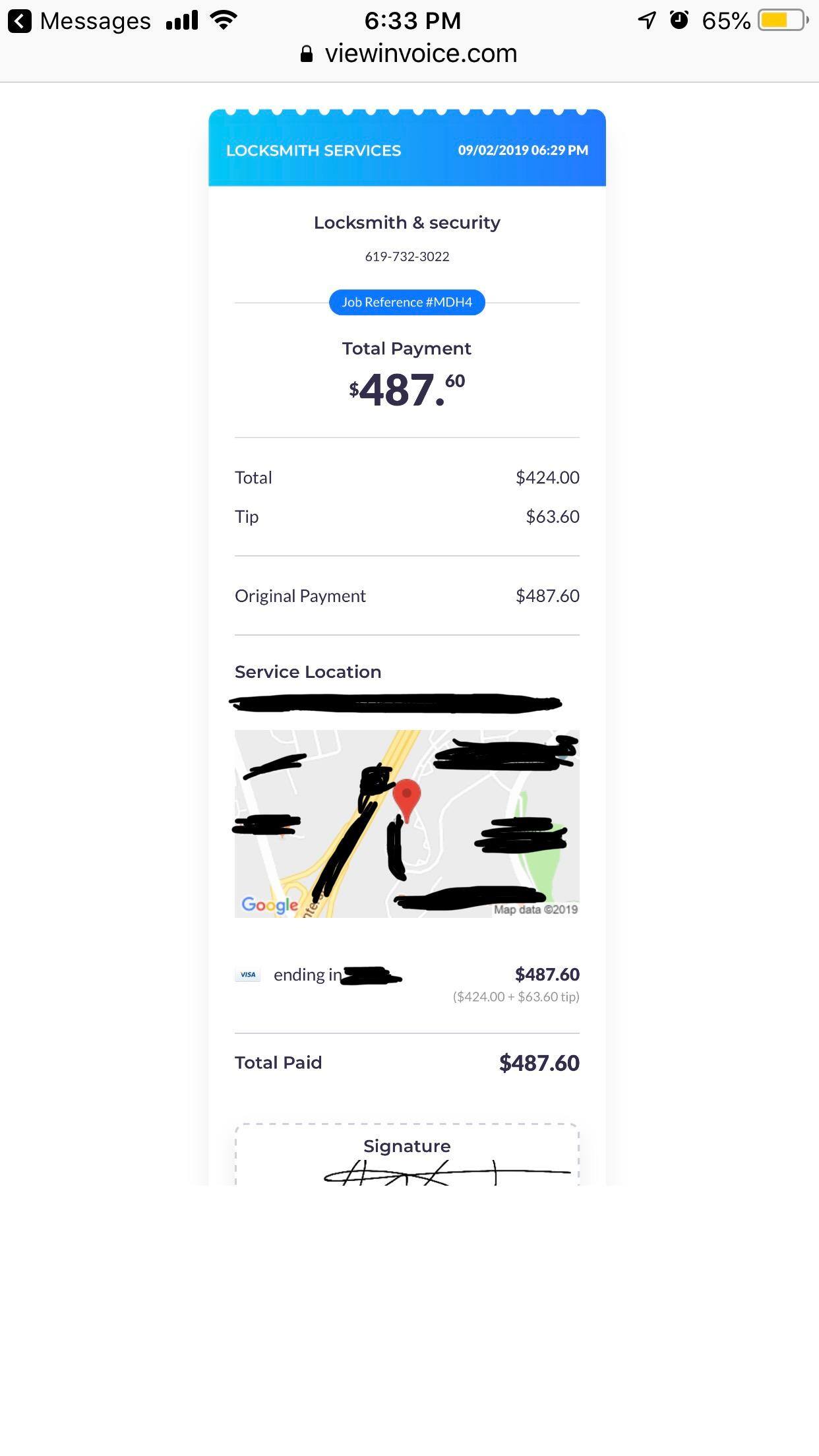The width and height of the screenshot is (819, 1456).
Task: Return to the Messages app
Action: tap(79, 21)
